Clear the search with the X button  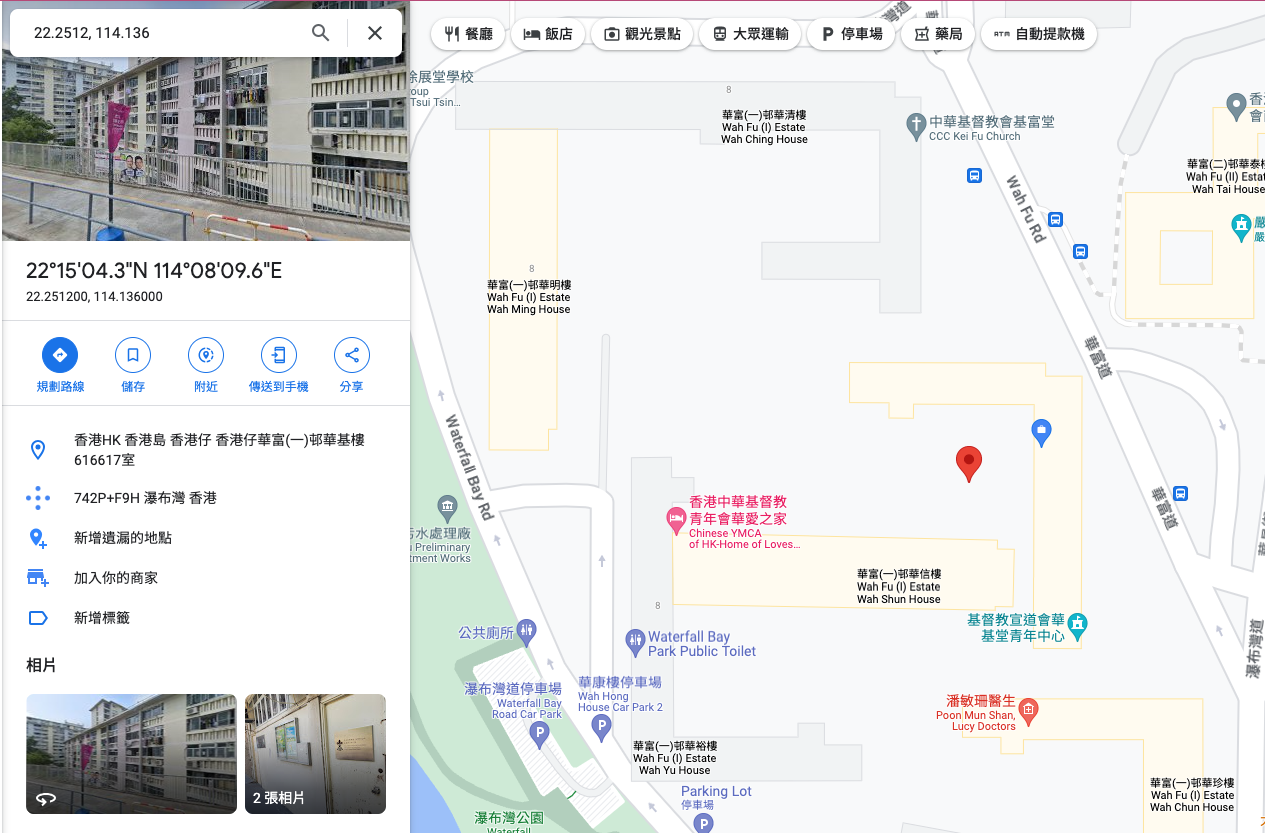[375, 33]
